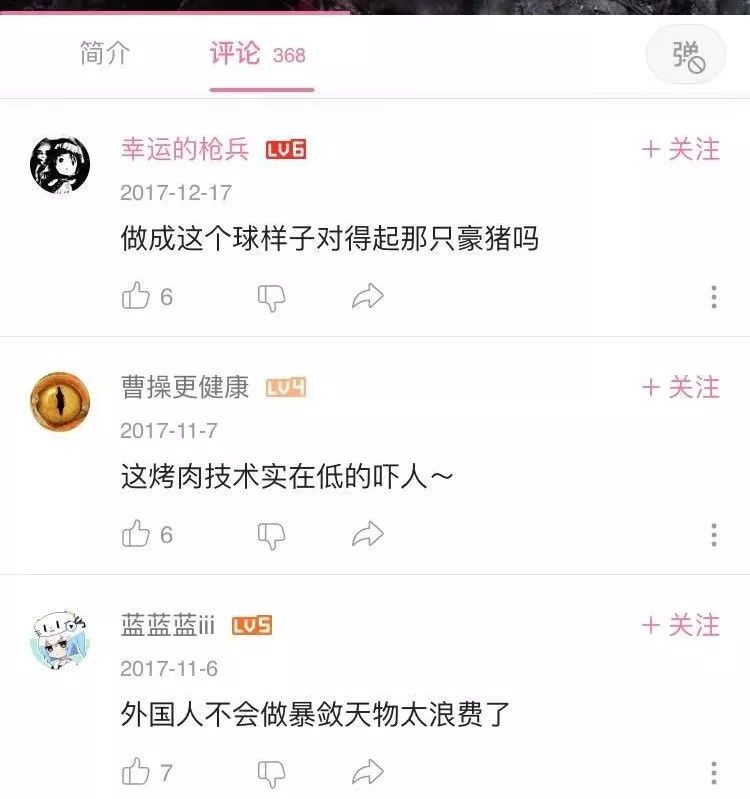Like 幸运的枪兵's comment with thumbs up
The image size is (750, 799).
coord(133,294)
